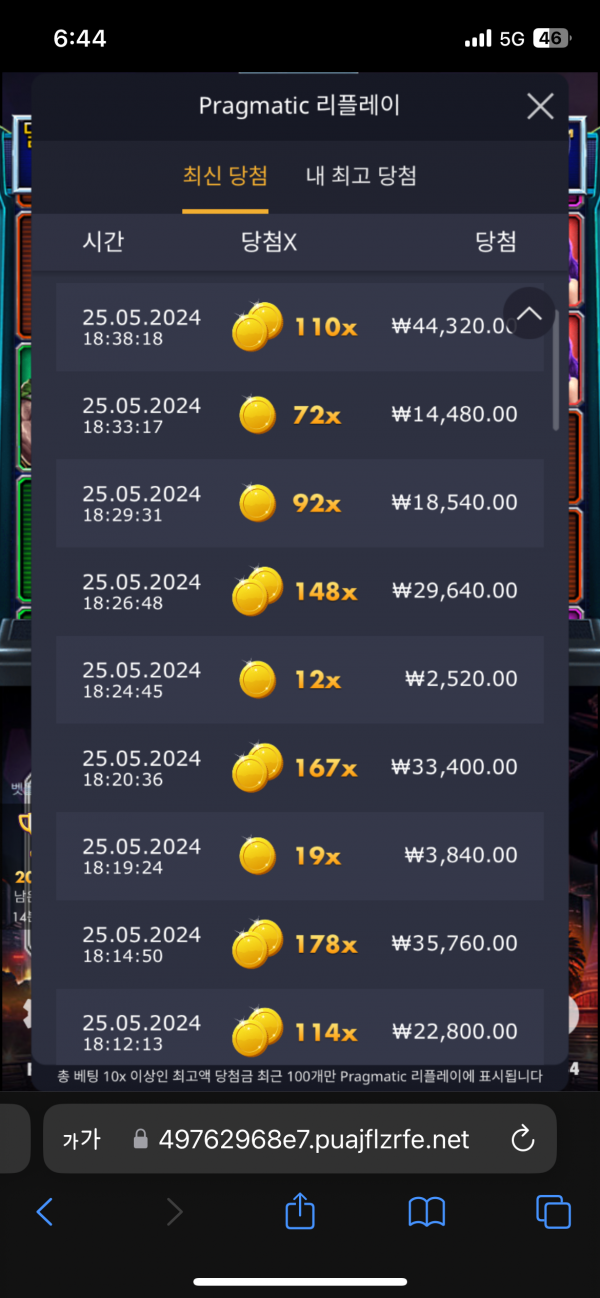Reload the page in Safari
This screenshot has height=1298, width=600.
pyautogui.click(x=521, y=1139)
